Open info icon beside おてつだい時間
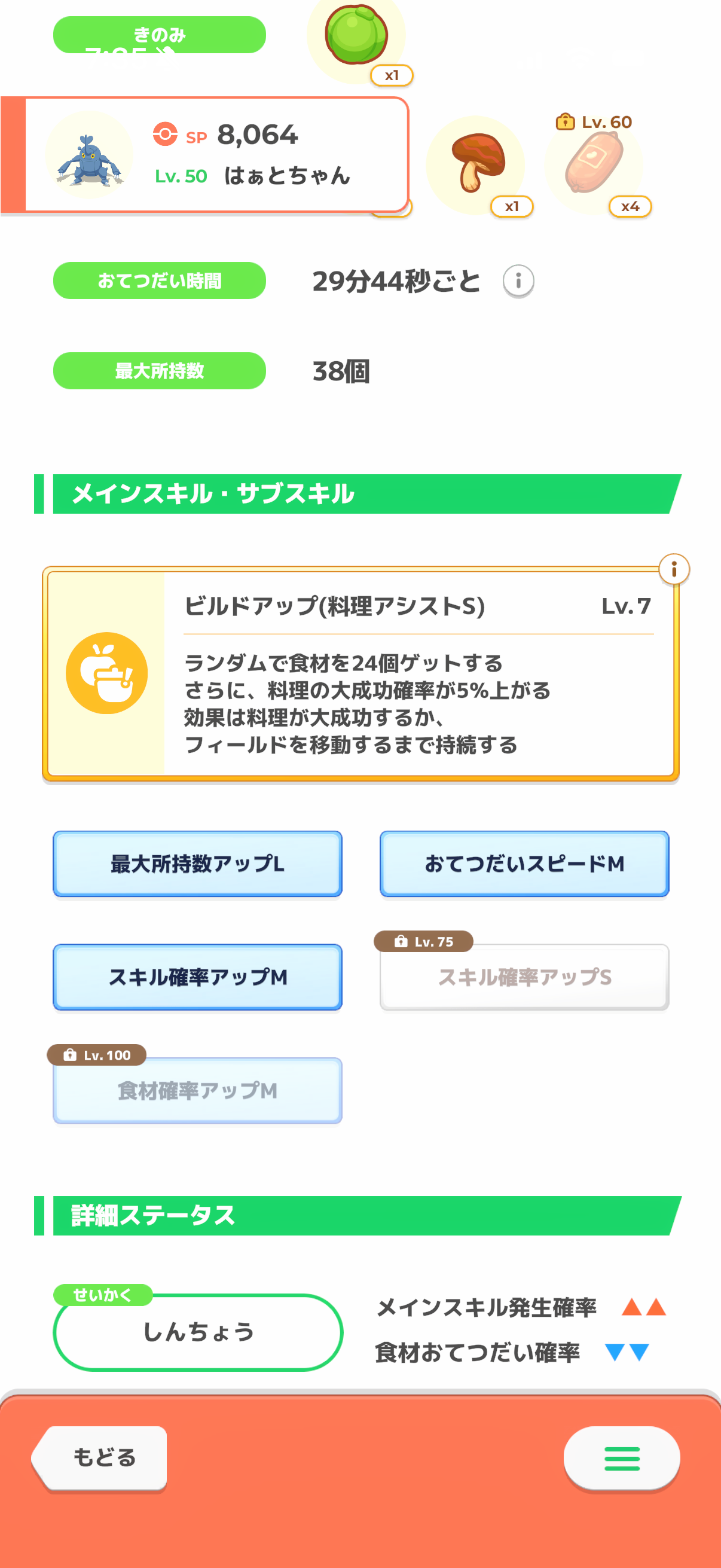The height and width of the screenshot is (1568, 721). 518,281
